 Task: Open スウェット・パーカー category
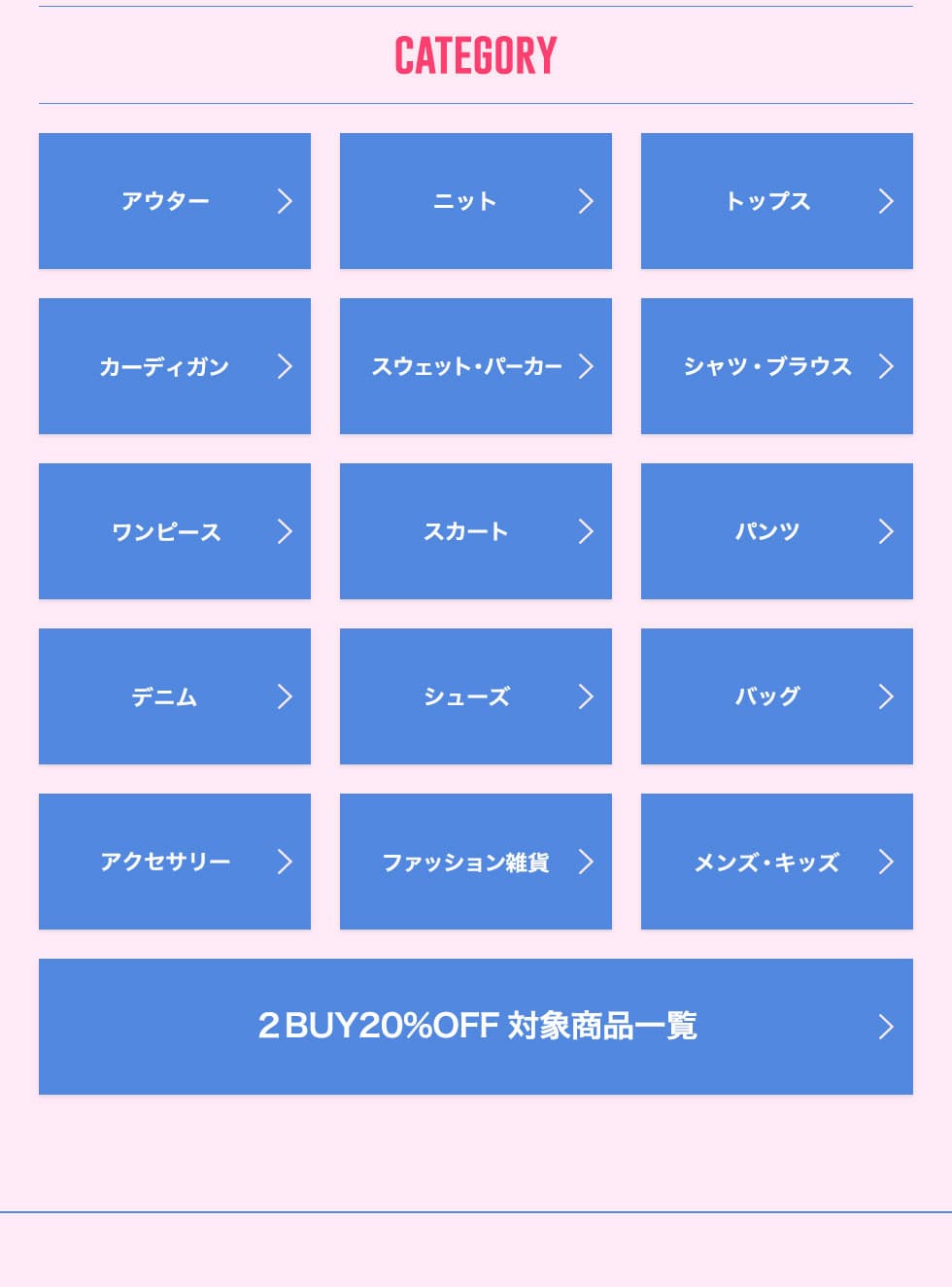476,366
